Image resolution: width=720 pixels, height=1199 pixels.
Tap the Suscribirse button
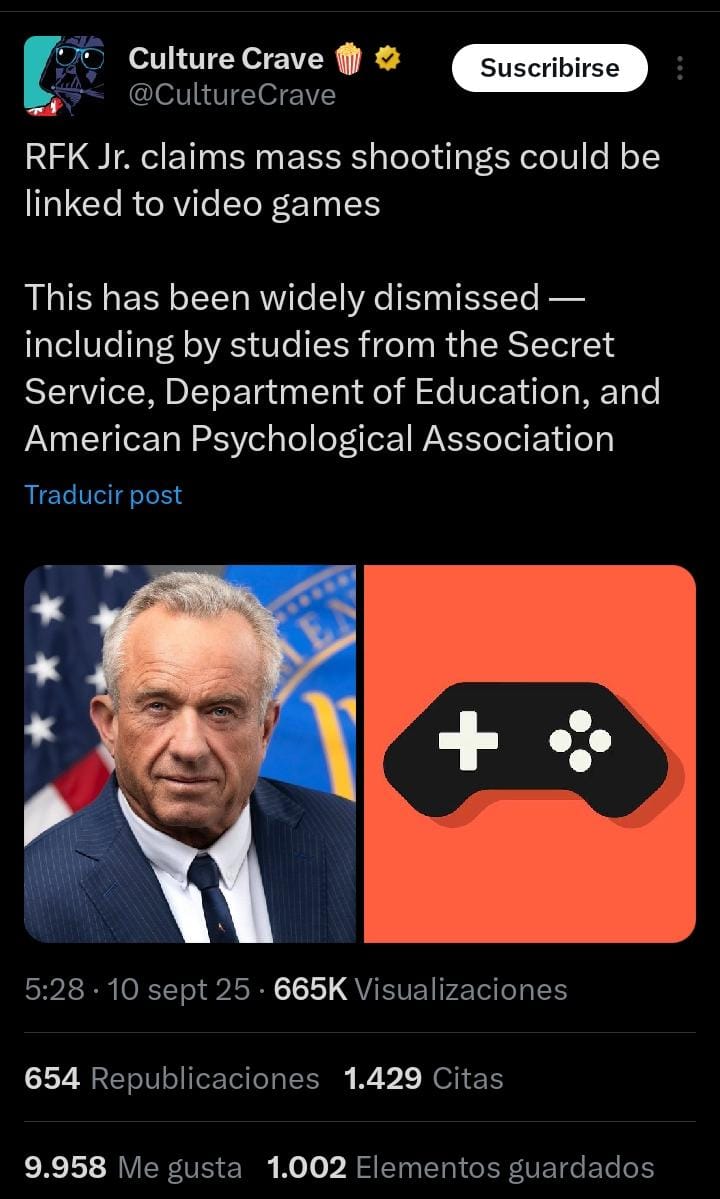point(549,68)
